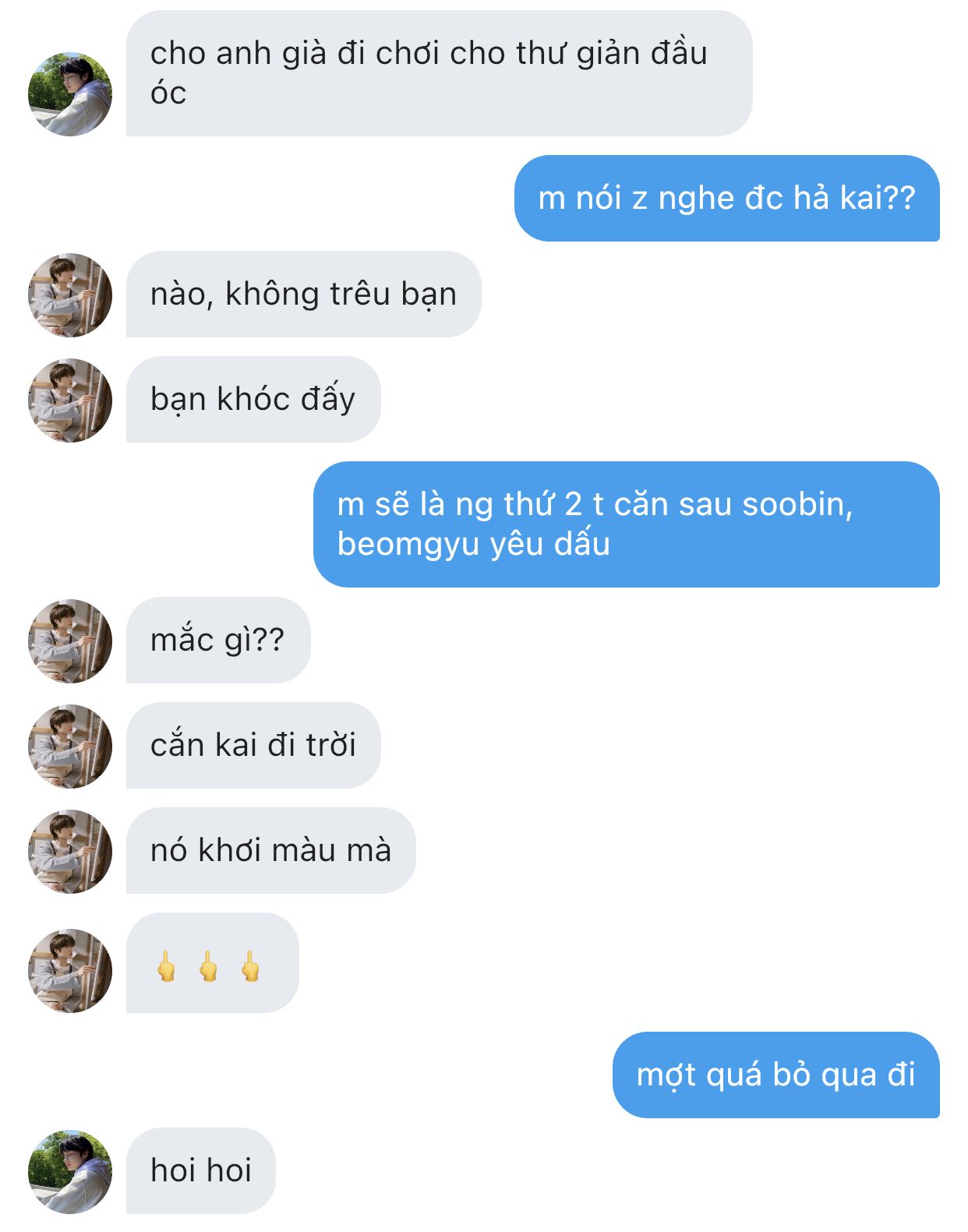Tap the avatar beside the 'hoi hoi' message
This screenshot has width=968, height=1232.
point(70,1171)
